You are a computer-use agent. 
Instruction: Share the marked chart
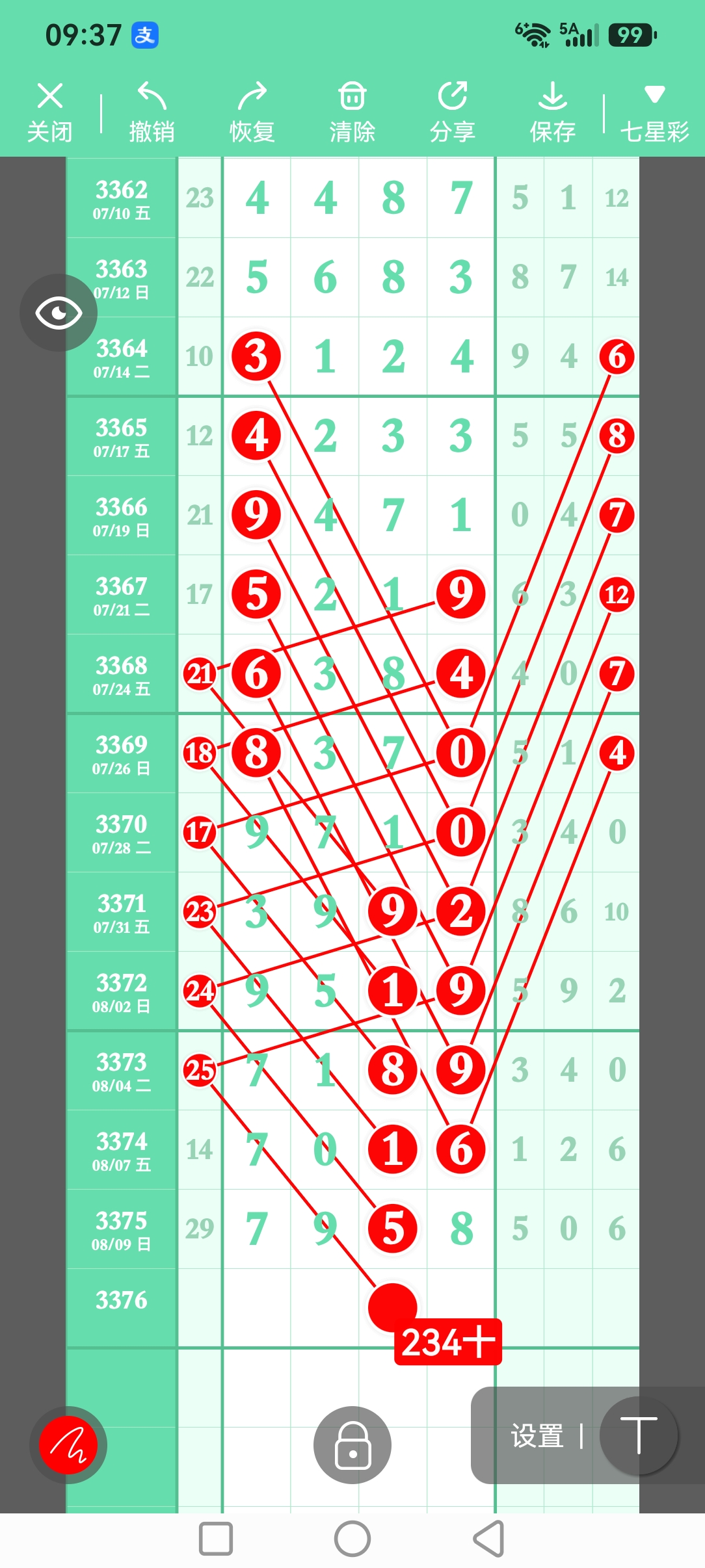pos(452,112)
